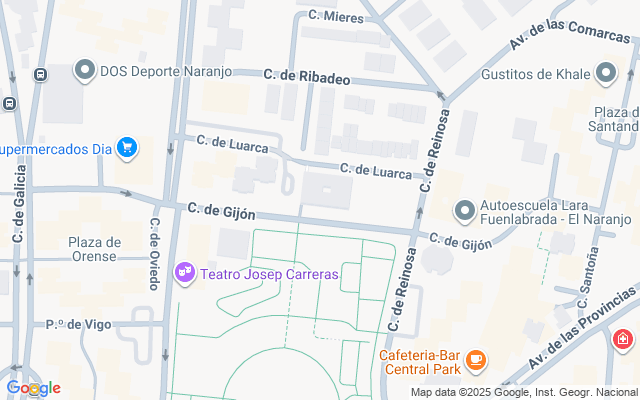Screen dimensions: 640x400
Task: Tap the red medical cross marker
Action: coord(622,340)
